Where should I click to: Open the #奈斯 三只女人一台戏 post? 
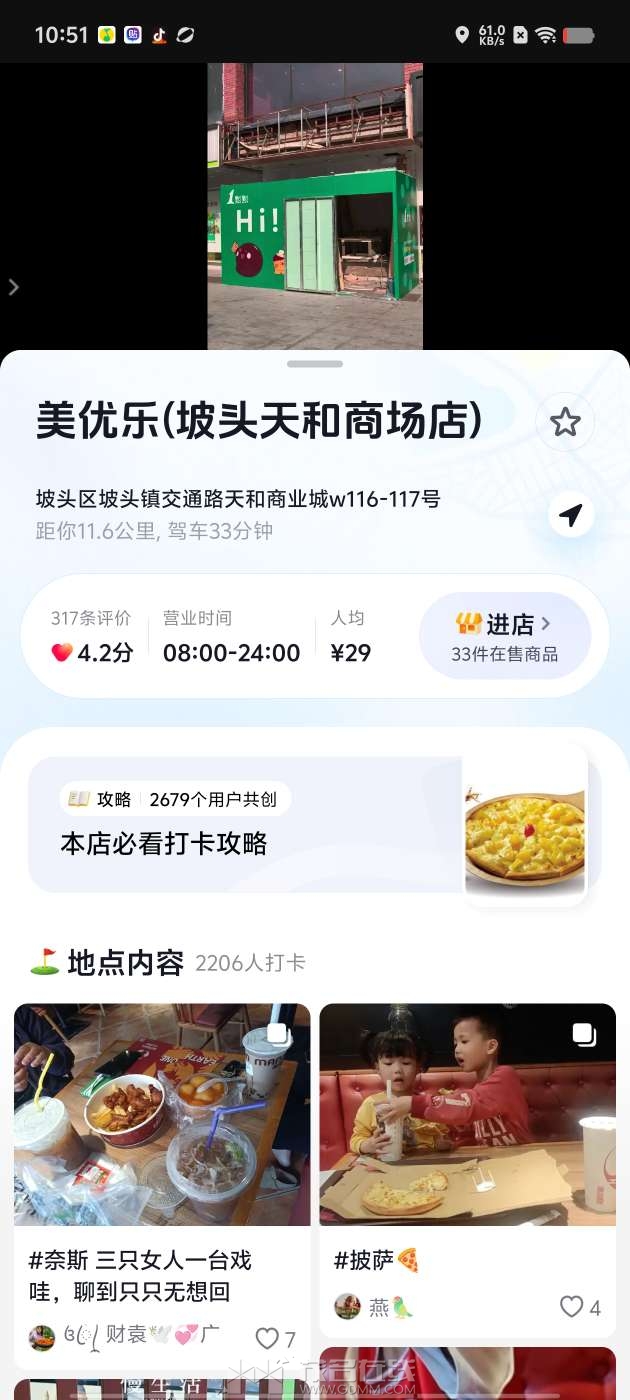click(x=162, y=1115)
